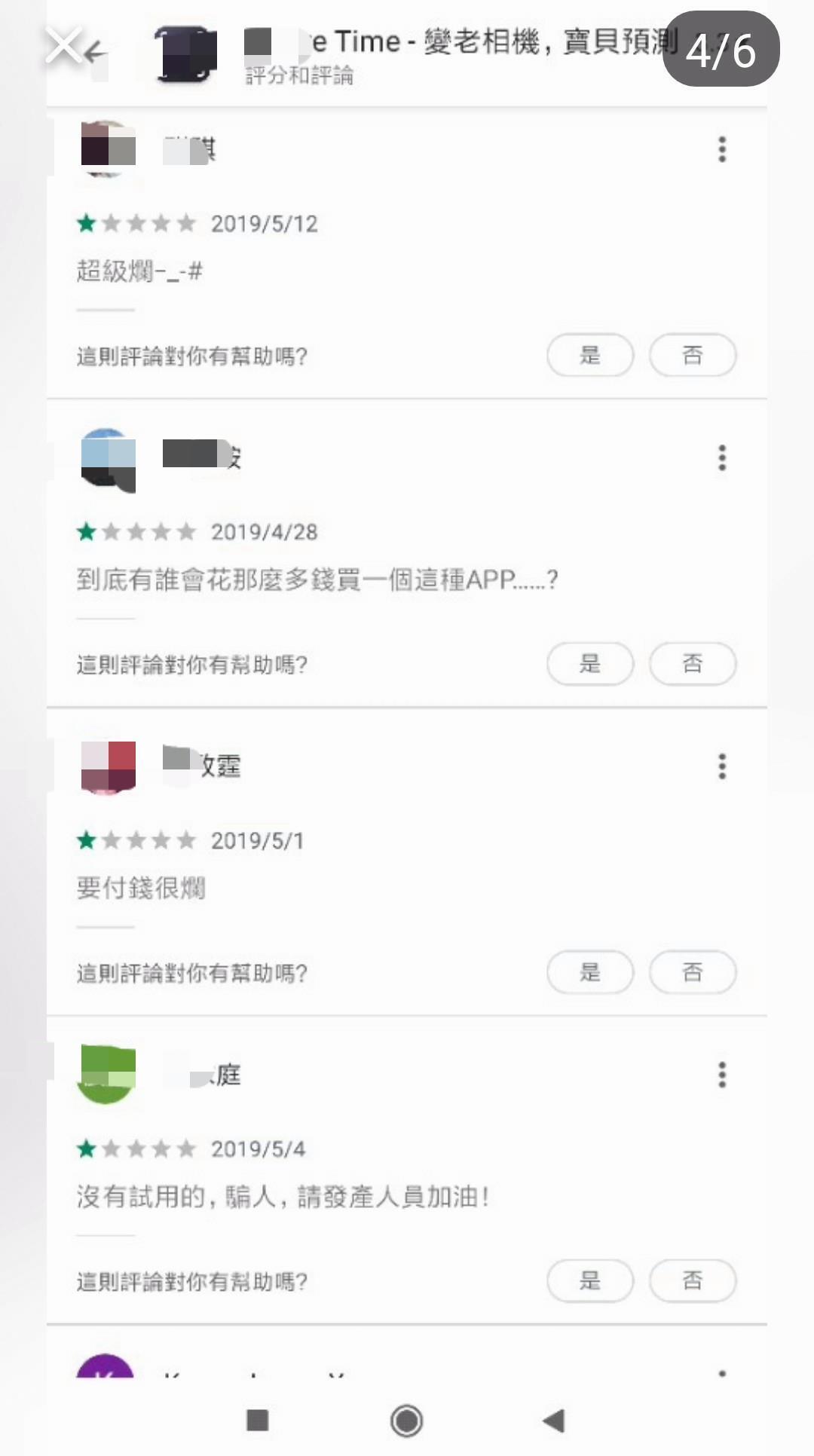Select 否 under the 2019/5/12 review

point(693,355)
